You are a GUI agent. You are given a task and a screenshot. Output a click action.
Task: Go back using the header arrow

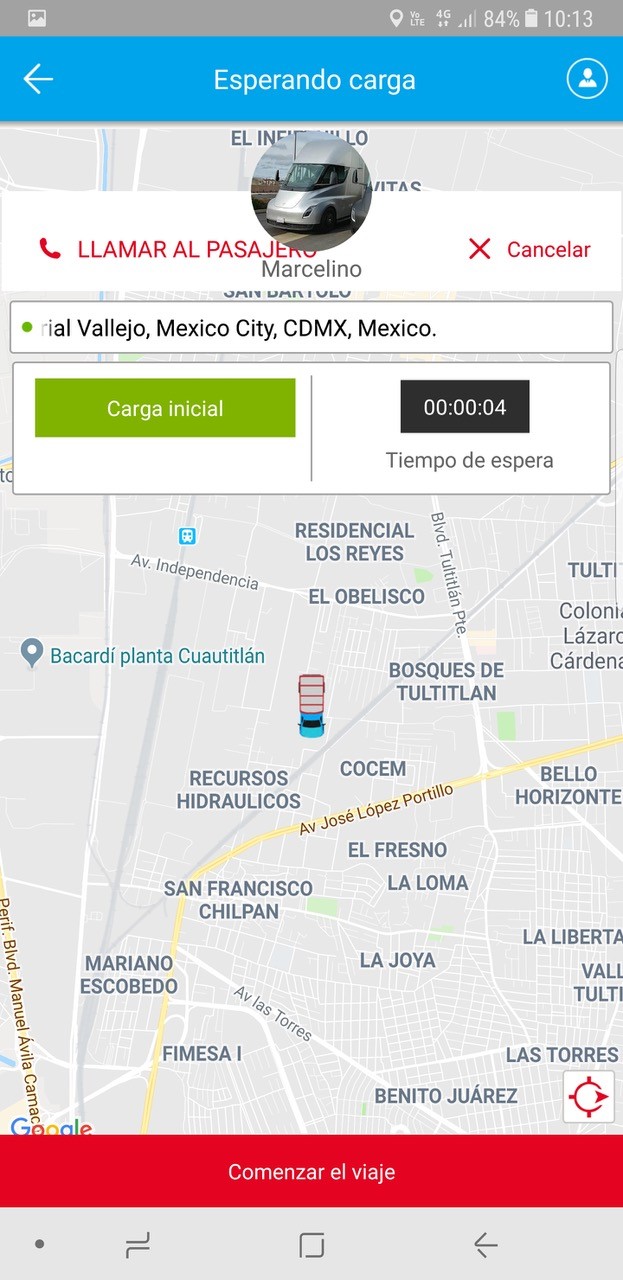click(38, 79)
